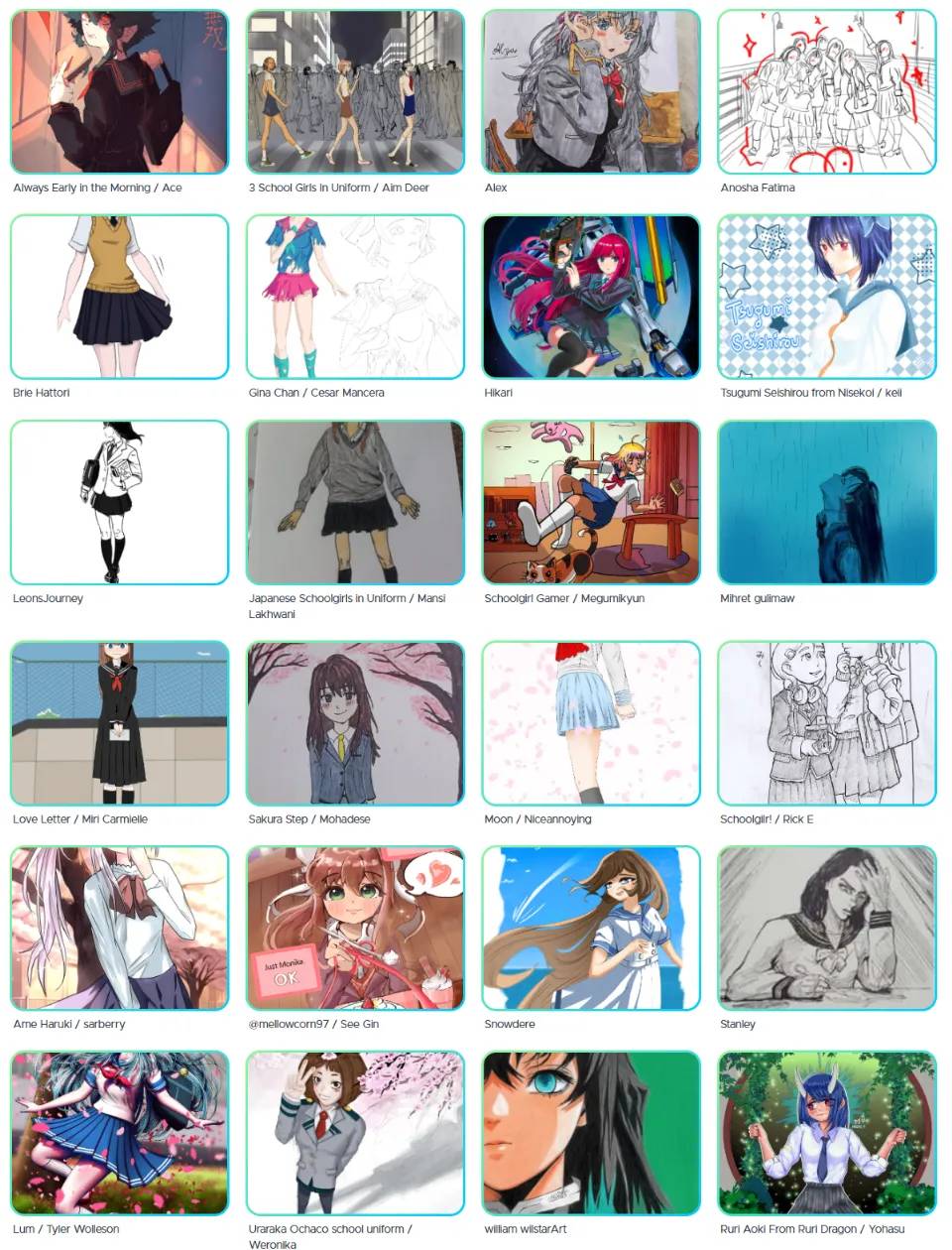Open Mihret gulimaw's blue artwork
The height and width of the screenshot is (1250, 952).
827,503
